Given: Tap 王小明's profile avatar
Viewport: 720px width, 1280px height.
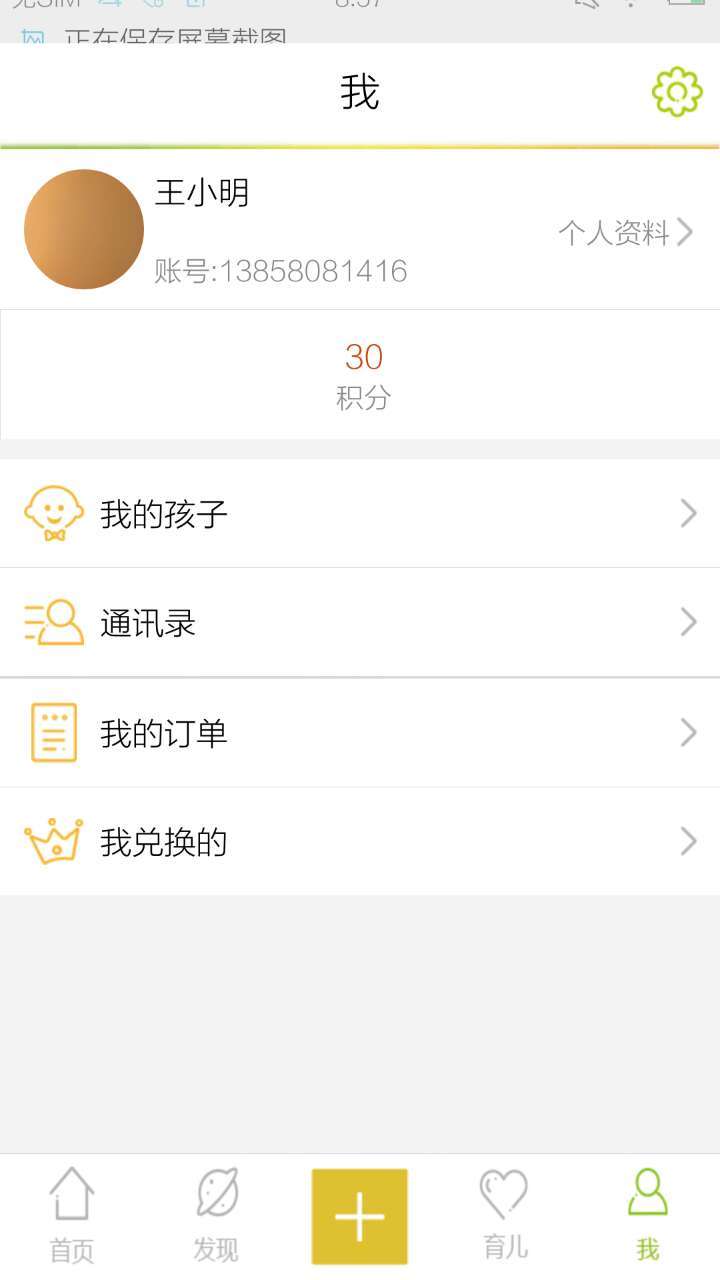Looking at the screenshot, I should click(x=84, y=229).
